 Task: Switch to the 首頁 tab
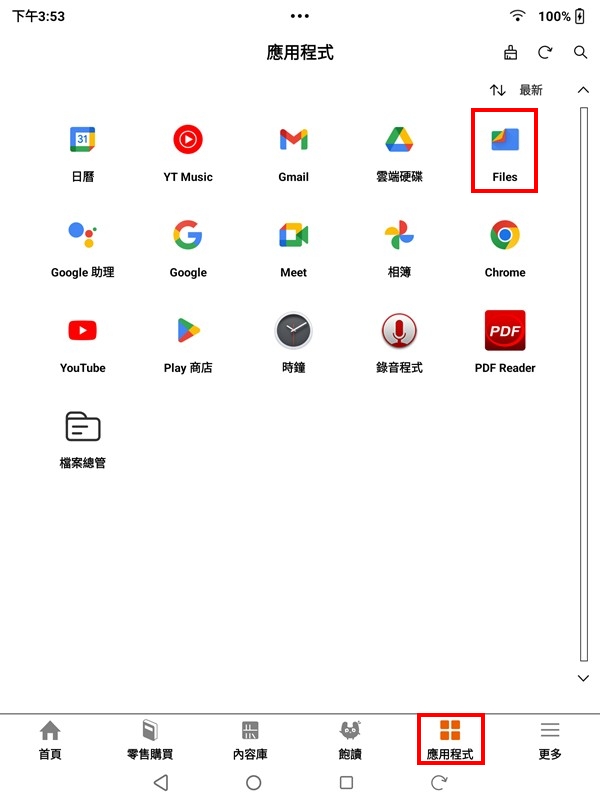click(x=49, y=740)
